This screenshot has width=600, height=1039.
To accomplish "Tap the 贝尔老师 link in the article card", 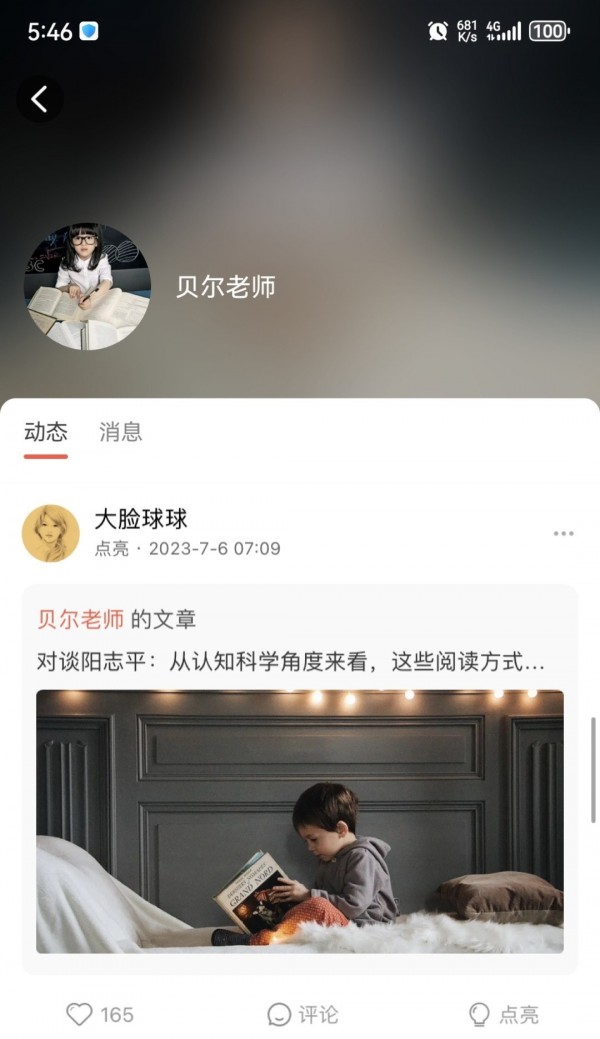I will point(81,619).
